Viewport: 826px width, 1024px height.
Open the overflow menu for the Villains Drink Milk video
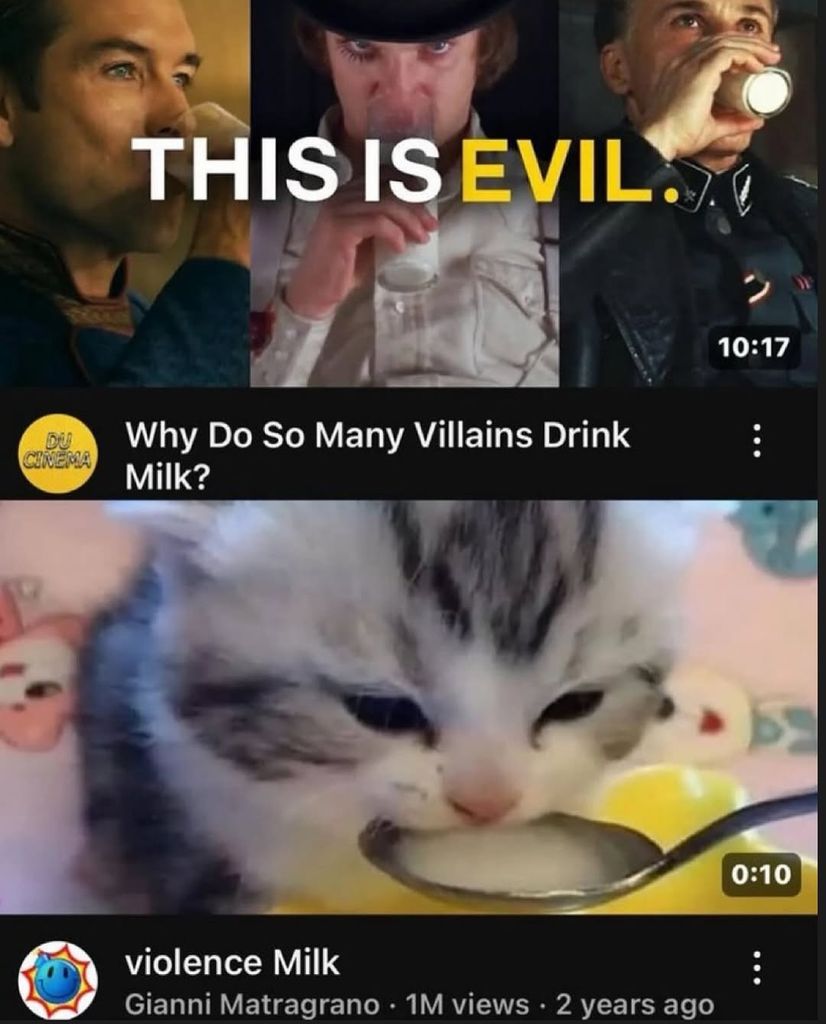(x=757, y=440)
